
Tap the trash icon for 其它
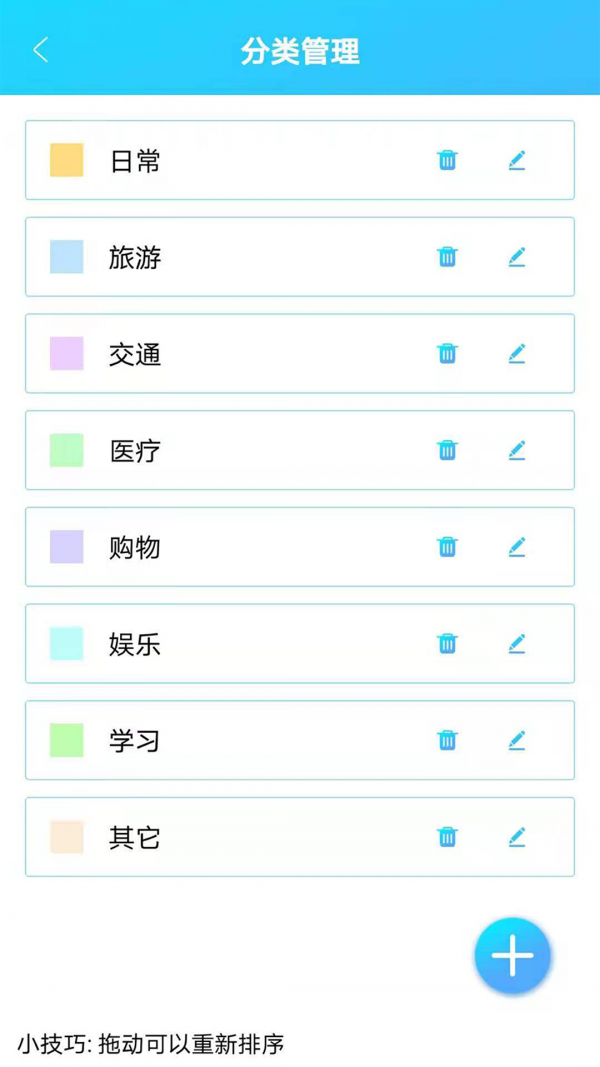[x=448, y=837]
